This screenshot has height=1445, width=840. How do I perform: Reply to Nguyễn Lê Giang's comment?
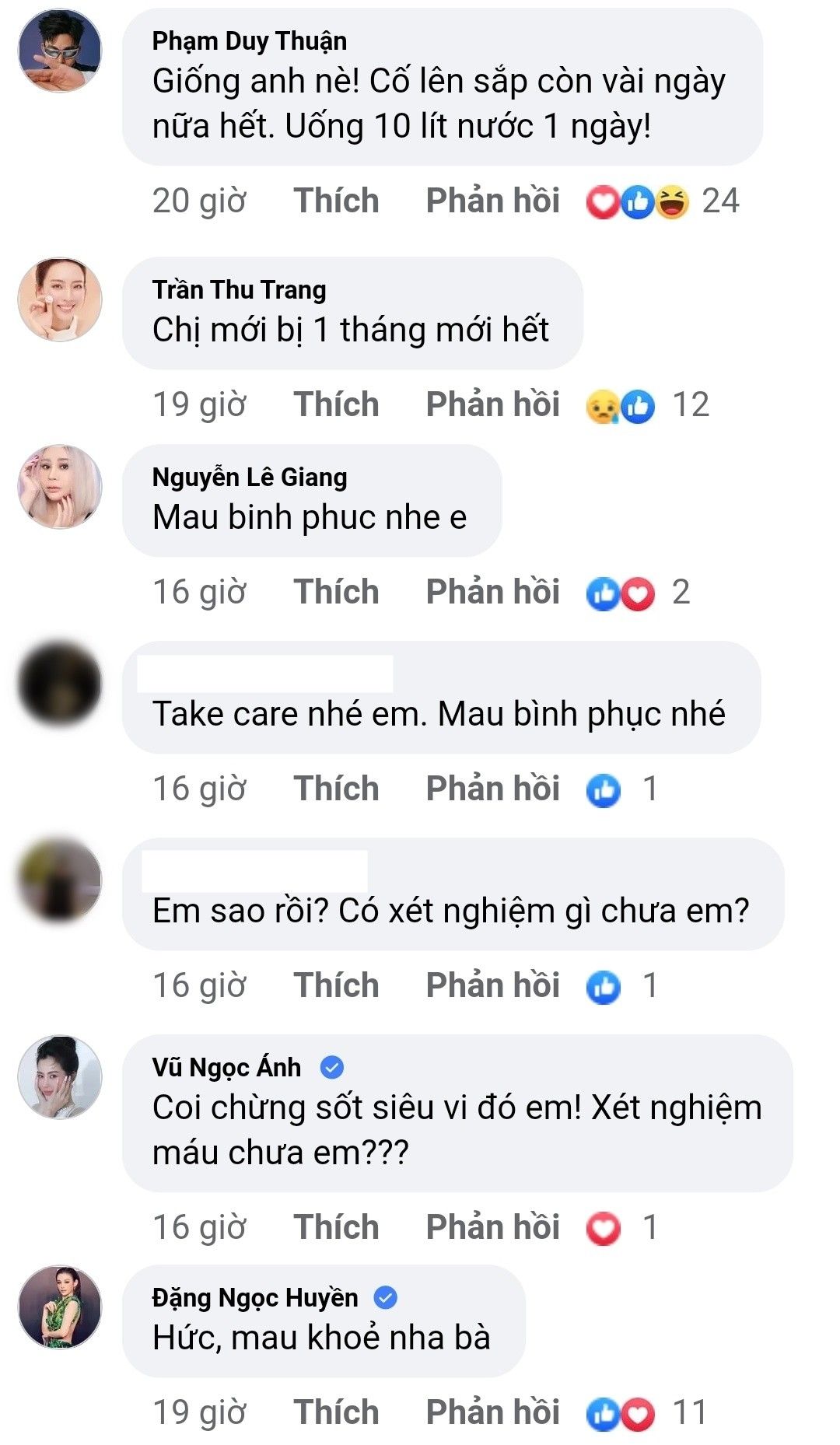tap(492, 592)
